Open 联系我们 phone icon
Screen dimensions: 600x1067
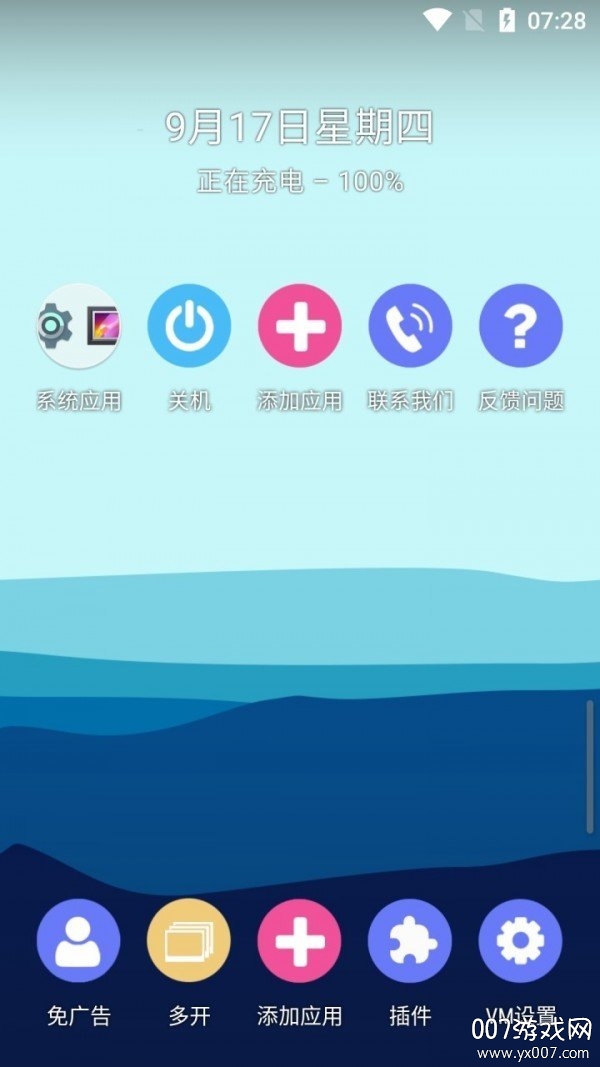tap(410, 326)
